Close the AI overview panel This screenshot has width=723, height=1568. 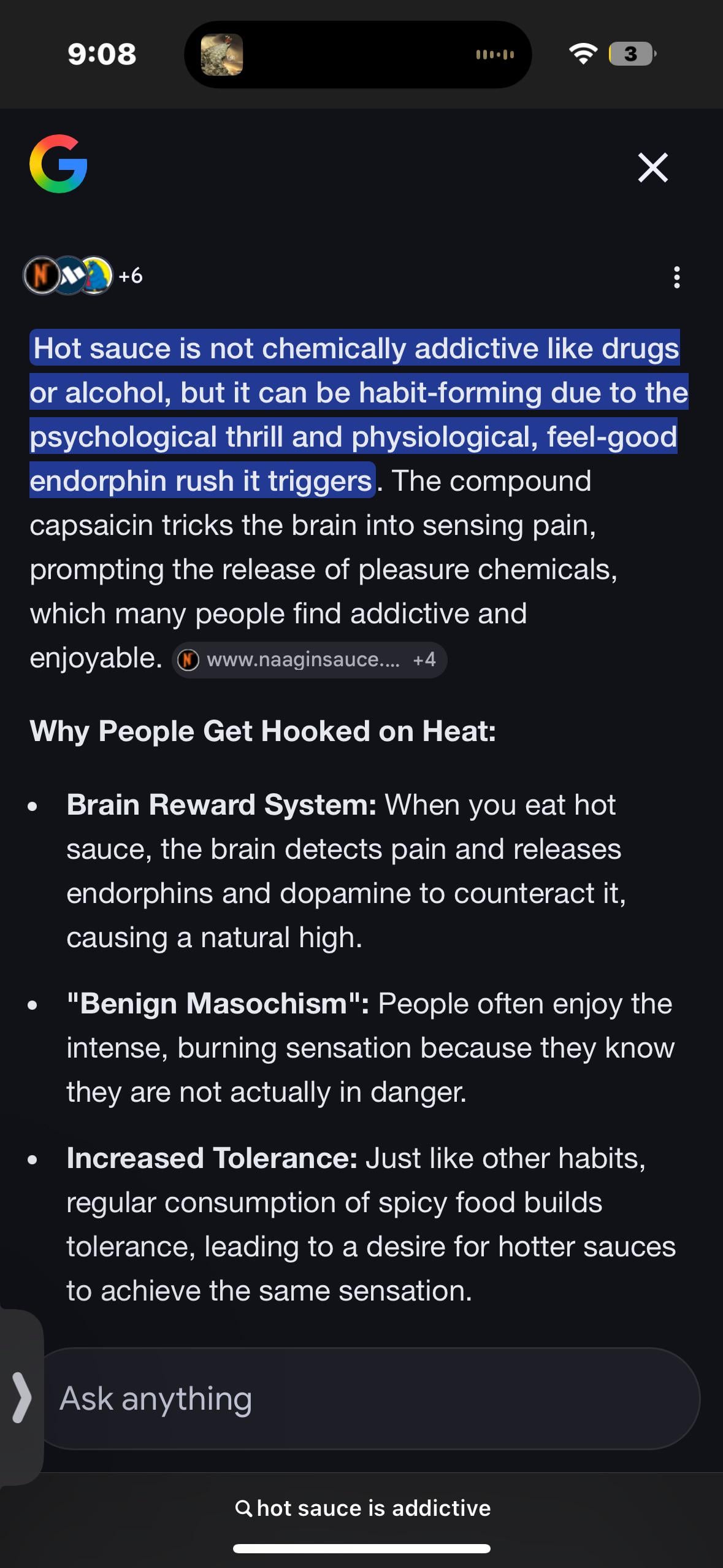(652, 167)
